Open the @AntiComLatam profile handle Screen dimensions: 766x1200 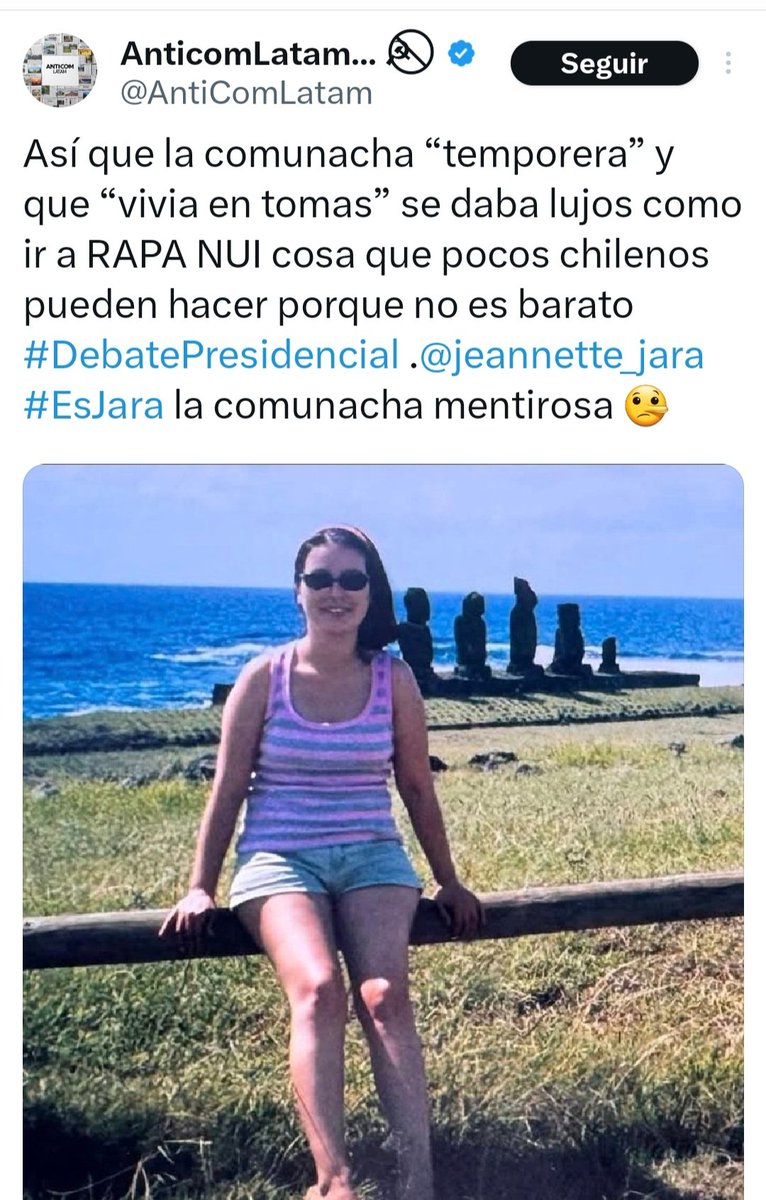pyautogui.click(x=246, y=93)
